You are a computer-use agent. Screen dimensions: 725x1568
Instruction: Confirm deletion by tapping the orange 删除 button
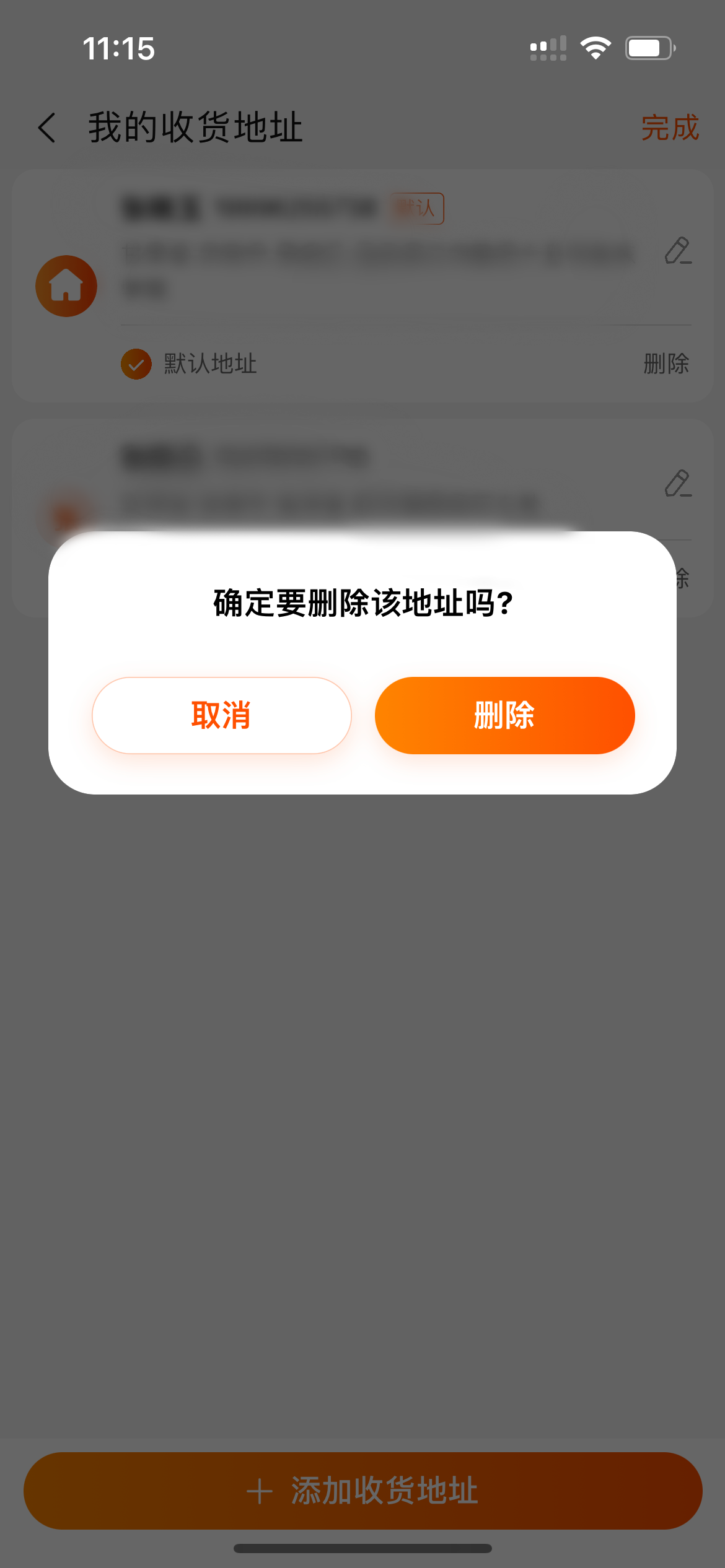[x=504, y=715]
